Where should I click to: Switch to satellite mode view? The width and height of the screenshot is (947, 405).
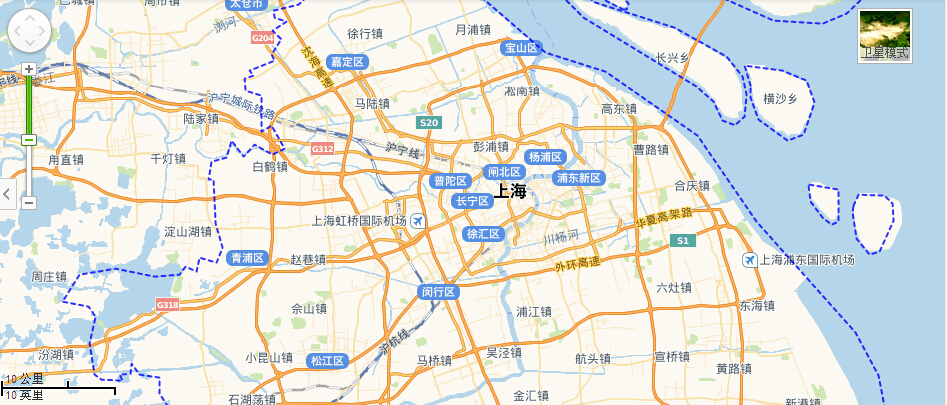pyautogui.click(x=886, y=36)
